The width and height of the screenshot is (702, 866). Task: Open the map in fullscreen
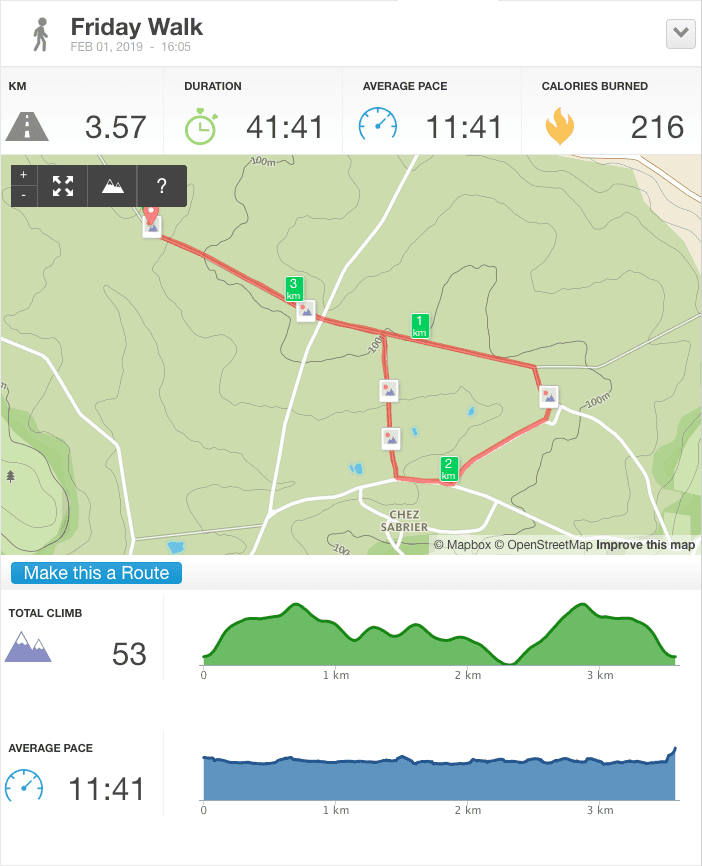[63, 185]
